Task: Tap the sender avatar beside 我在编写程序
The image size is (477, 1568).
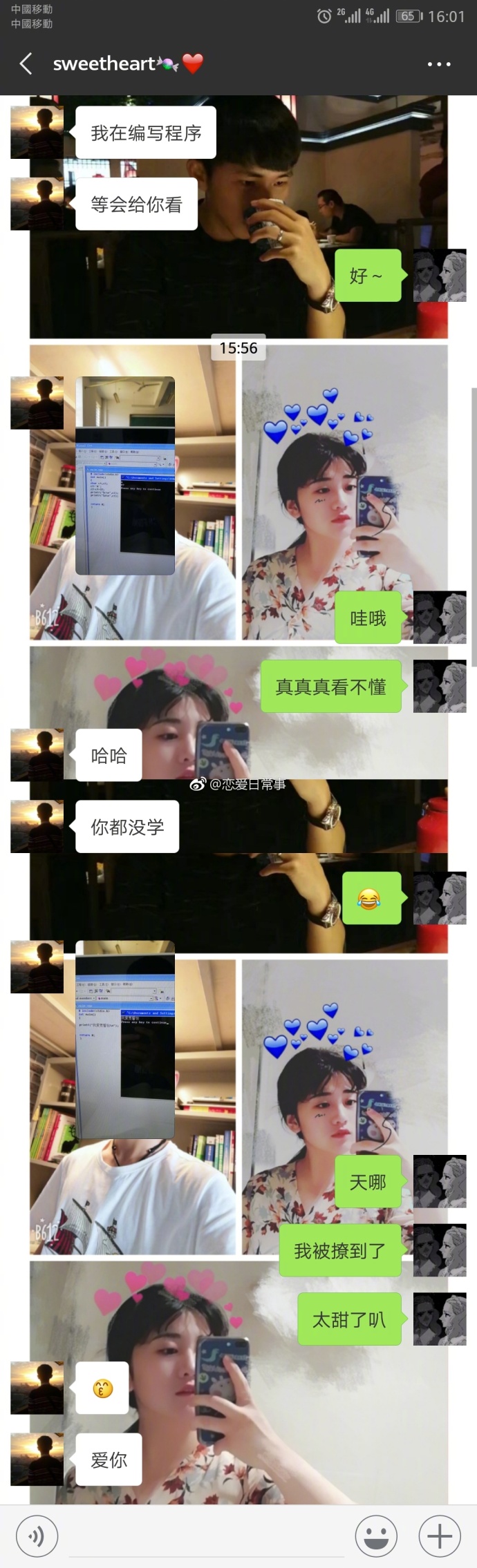Action: click(x=37, y=133)
